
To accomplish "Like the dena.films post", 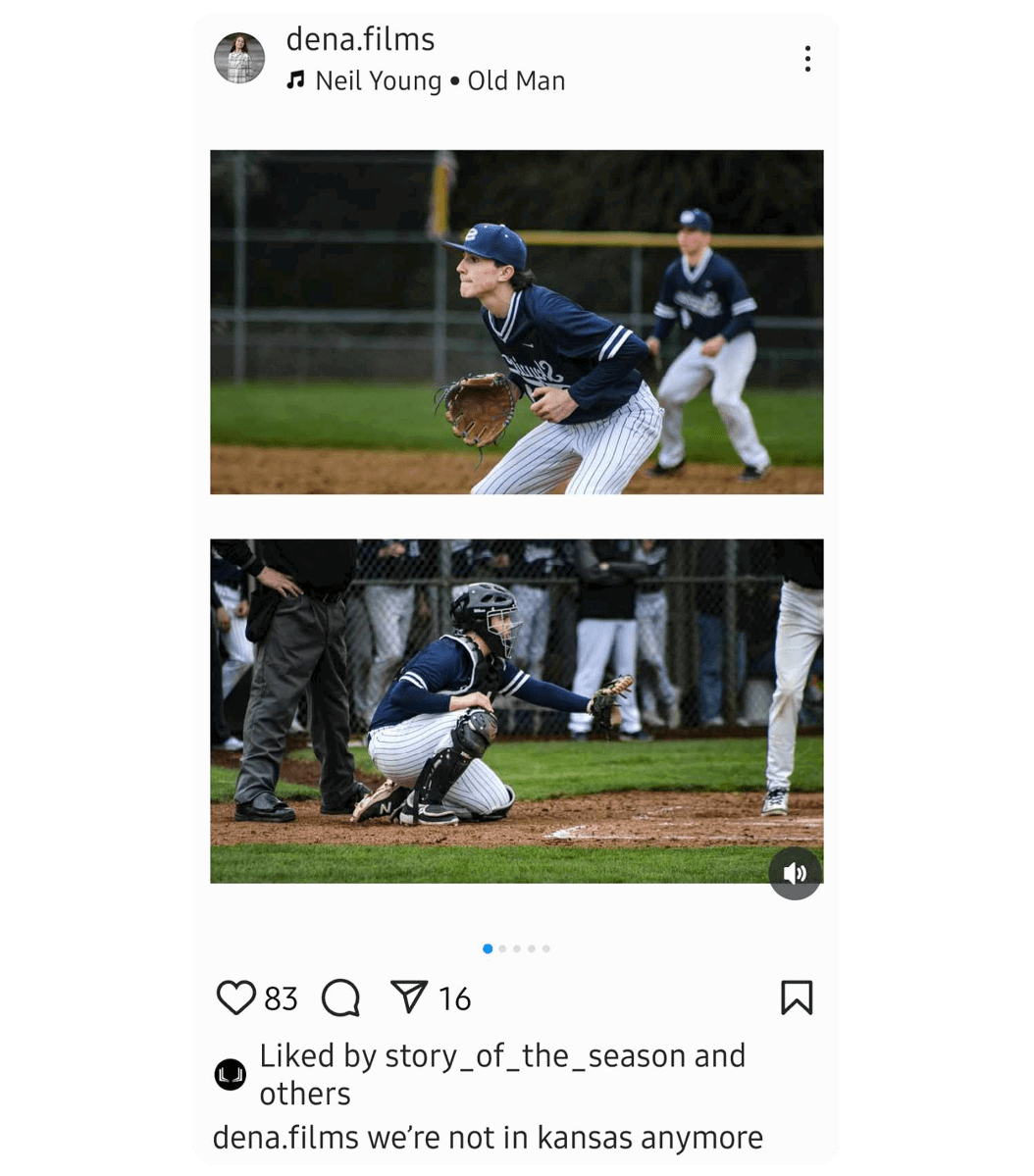I will 235,998.
